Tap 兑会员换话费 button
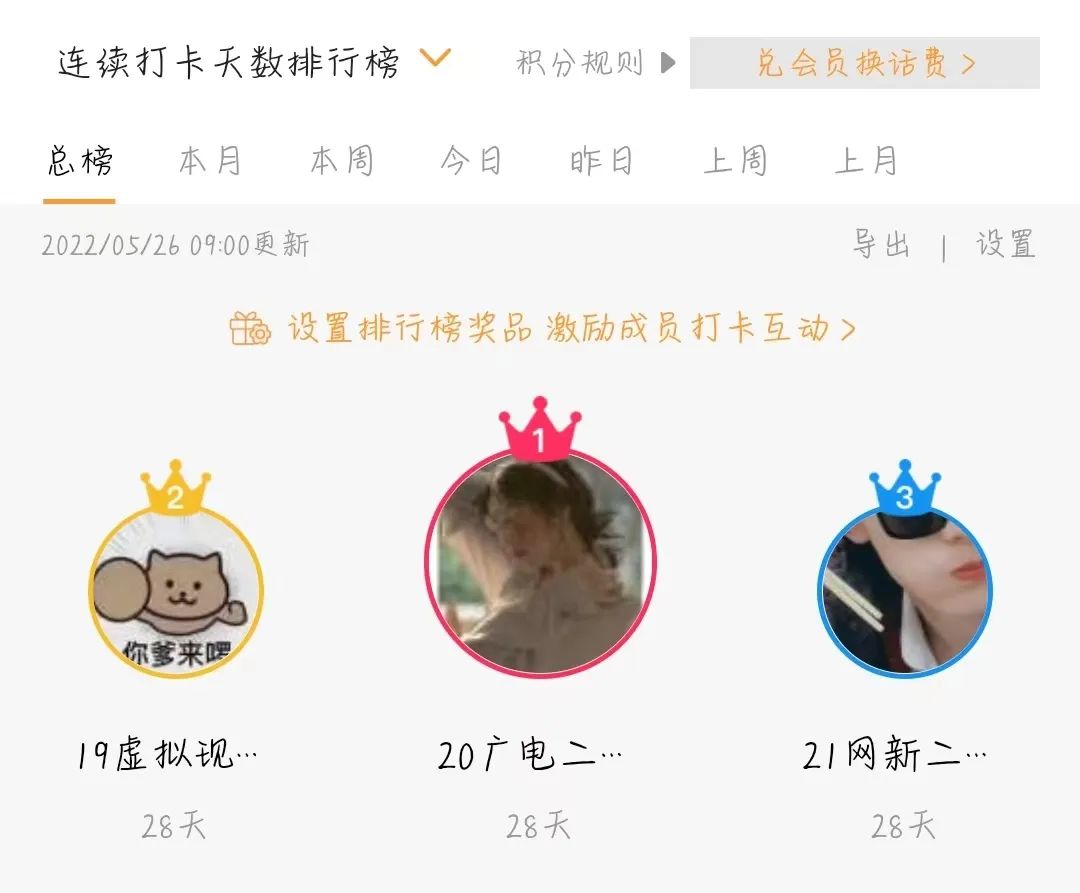Image resolution: width=1080 pixels, height=893 pixels. 864,63
